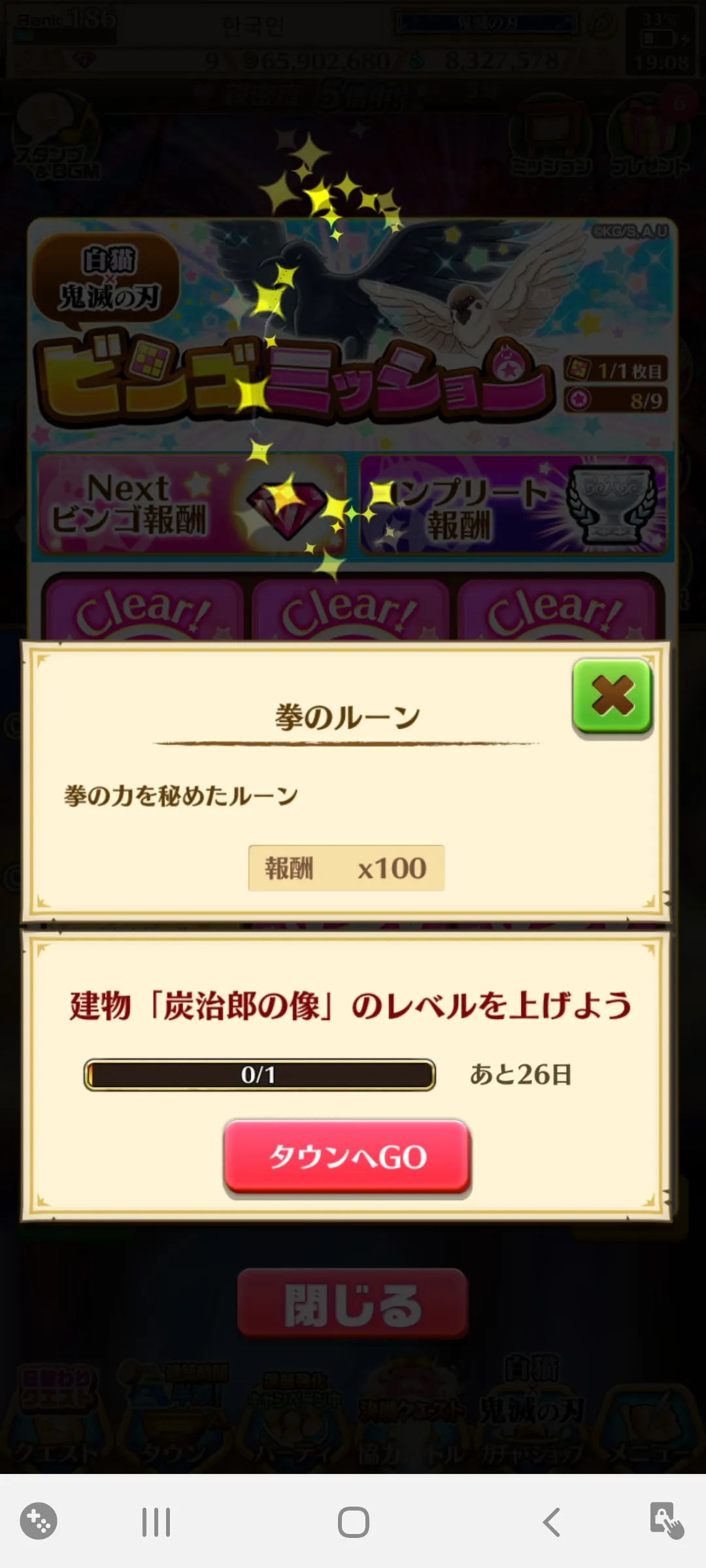Go back with system back button
Screen dimensions: 706x1568
(x=551, y=1522)
